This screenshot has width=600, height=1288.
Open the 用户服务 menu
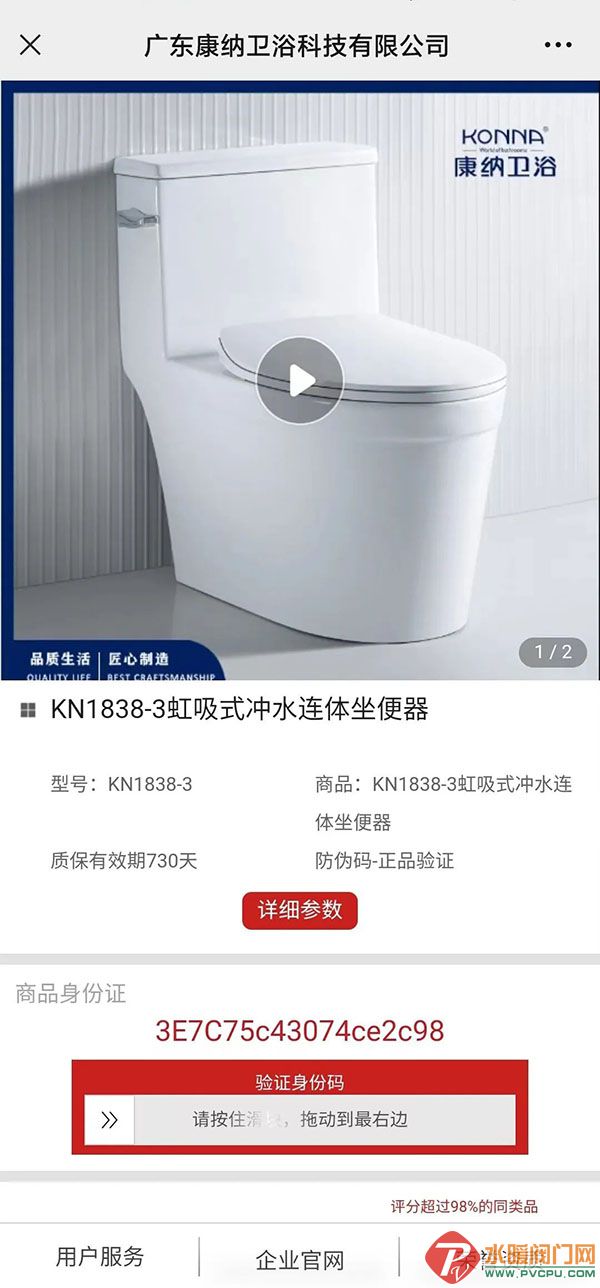[x=100, y=1257]
